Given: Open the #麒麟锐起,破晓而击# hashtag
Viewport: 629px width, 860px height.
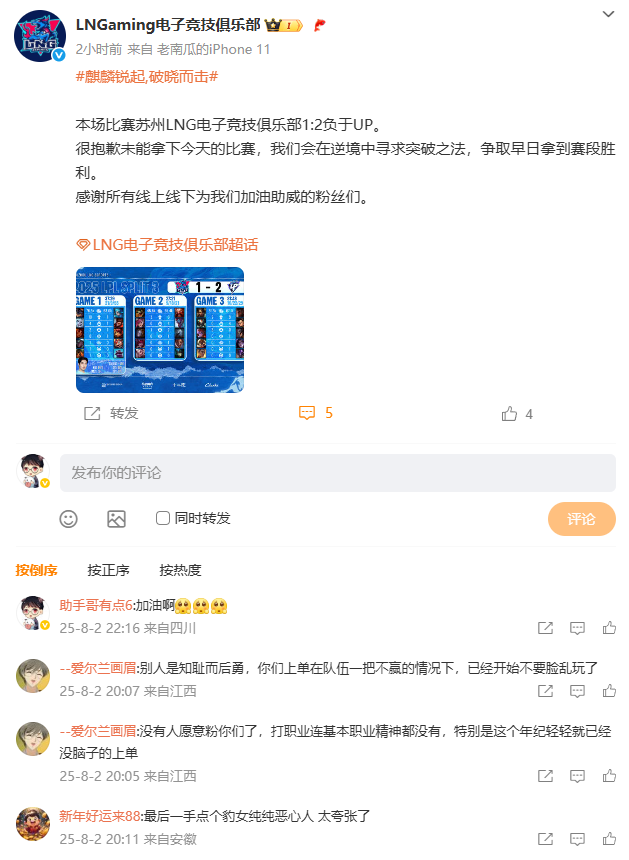Looking at the screenshot, I should 147,76.
